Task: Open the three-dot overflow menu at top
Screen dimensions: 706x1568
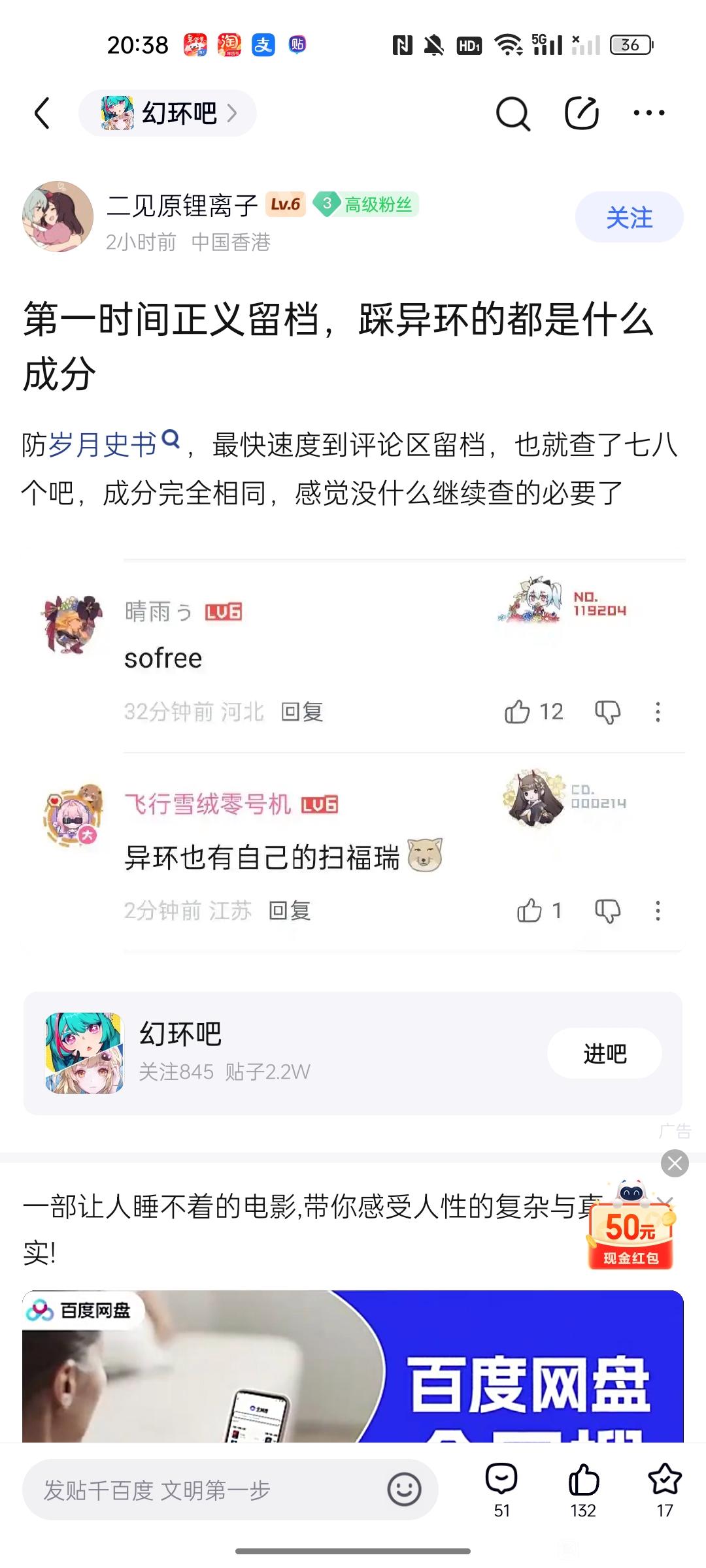Action: (x=649, y=113)
